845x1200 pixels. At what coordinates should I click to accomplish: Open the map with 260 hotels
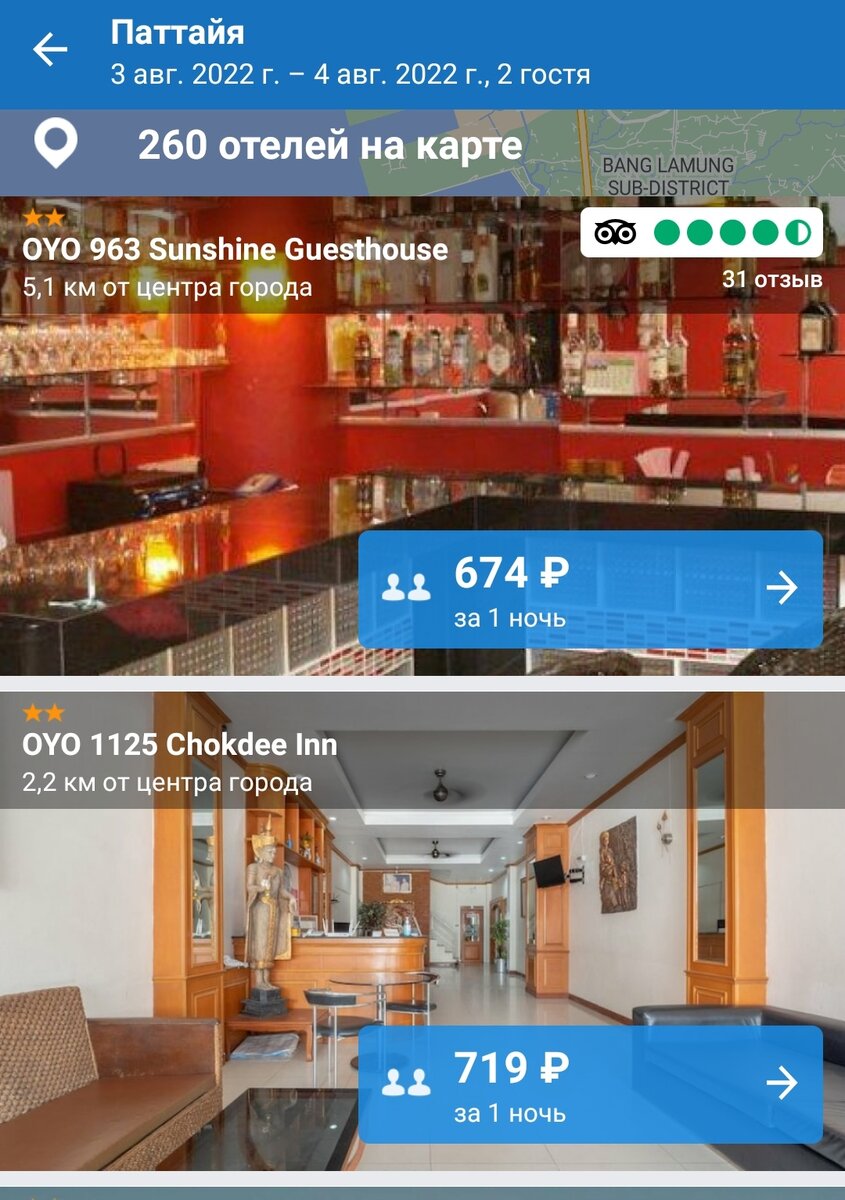[330, 146]
